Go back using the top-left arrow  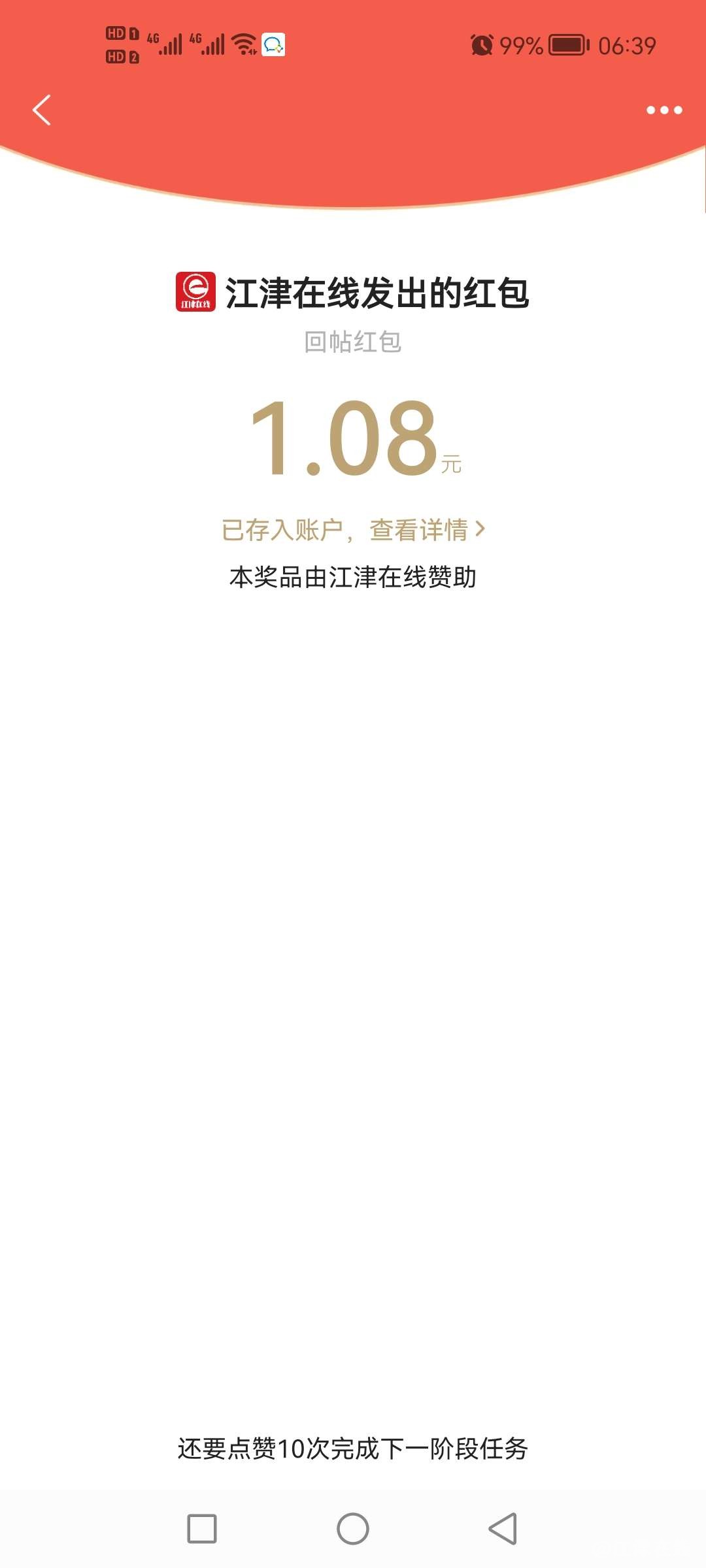42,110
